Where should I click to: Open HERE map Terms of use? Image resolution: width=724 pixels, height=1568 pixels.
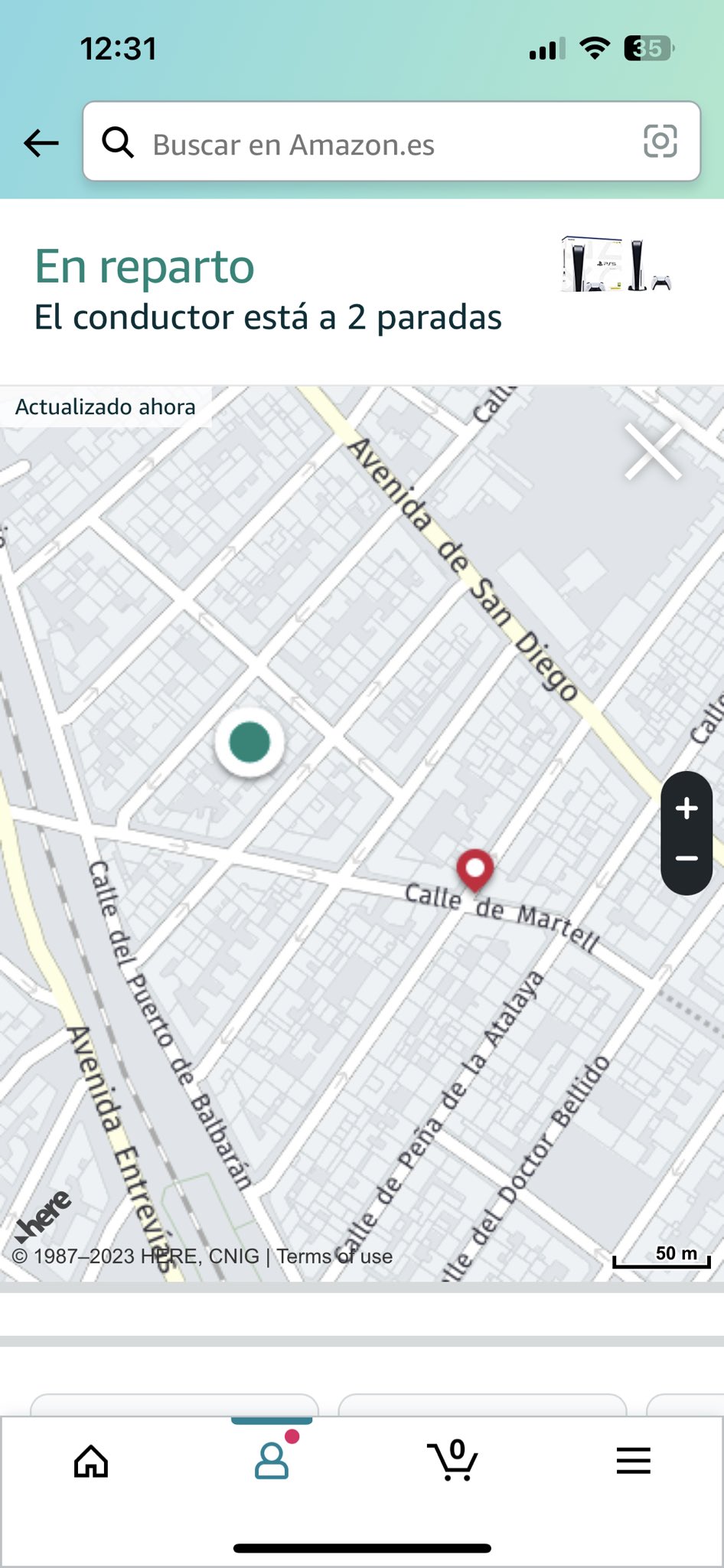point(334,1256)
